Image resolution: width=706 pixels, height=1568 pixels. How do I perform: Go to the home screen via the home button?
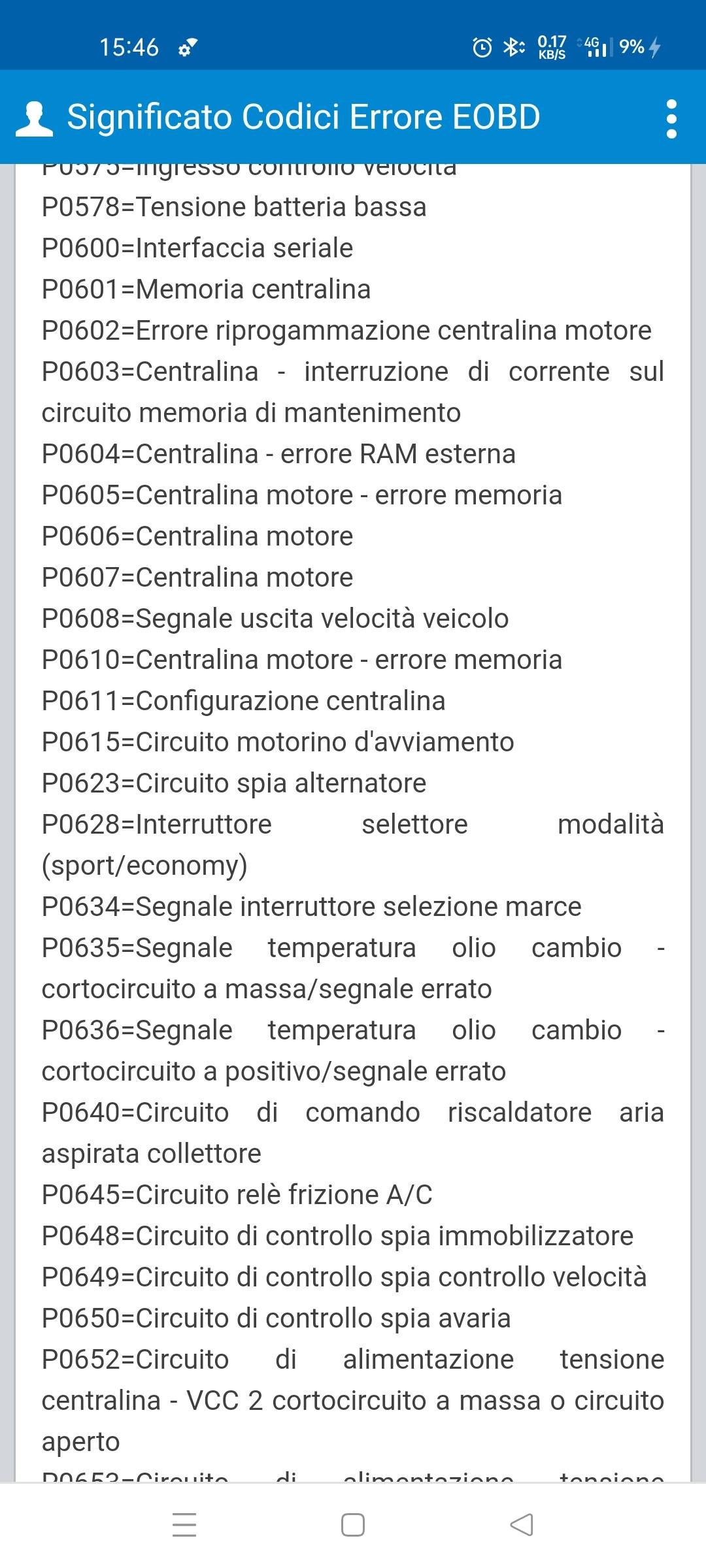coord(353,1525)
